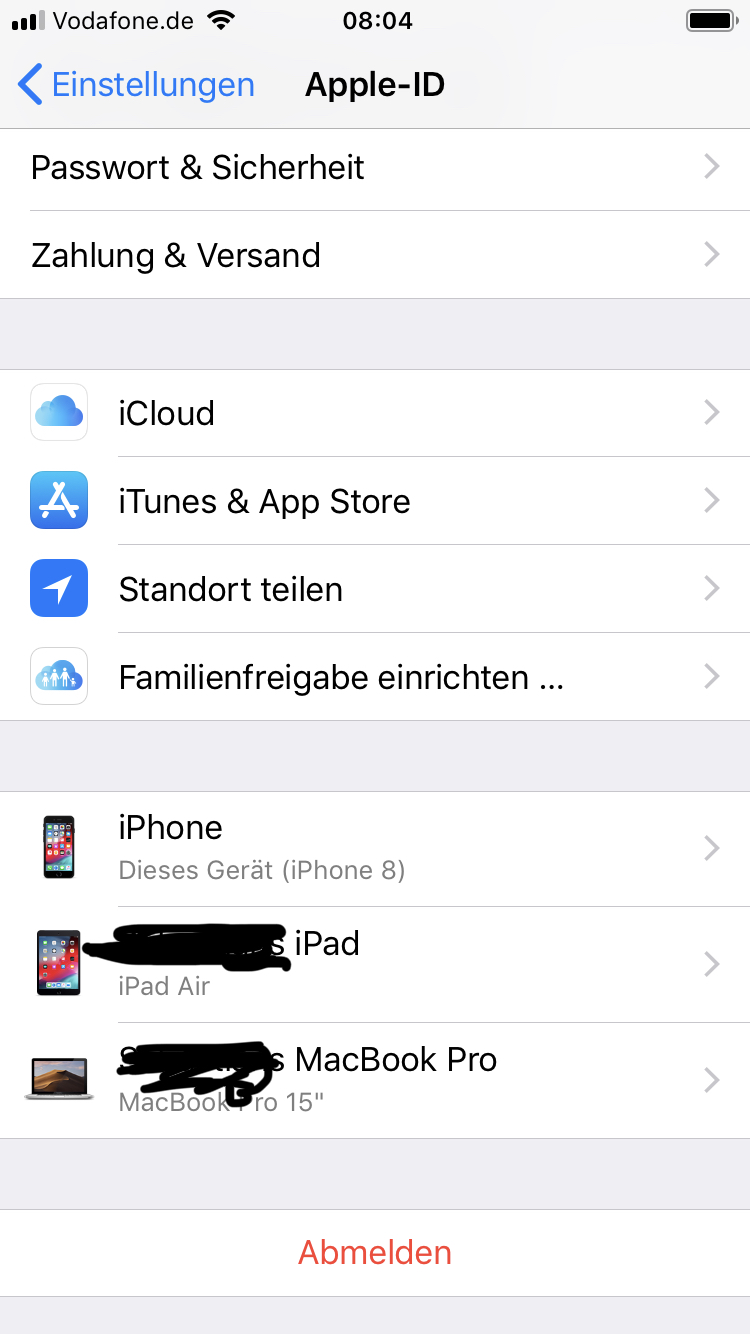This screenshot has width=750, height=1334.
Task: Open Passwort & Sicherheit
Action: tap(375, 167)
